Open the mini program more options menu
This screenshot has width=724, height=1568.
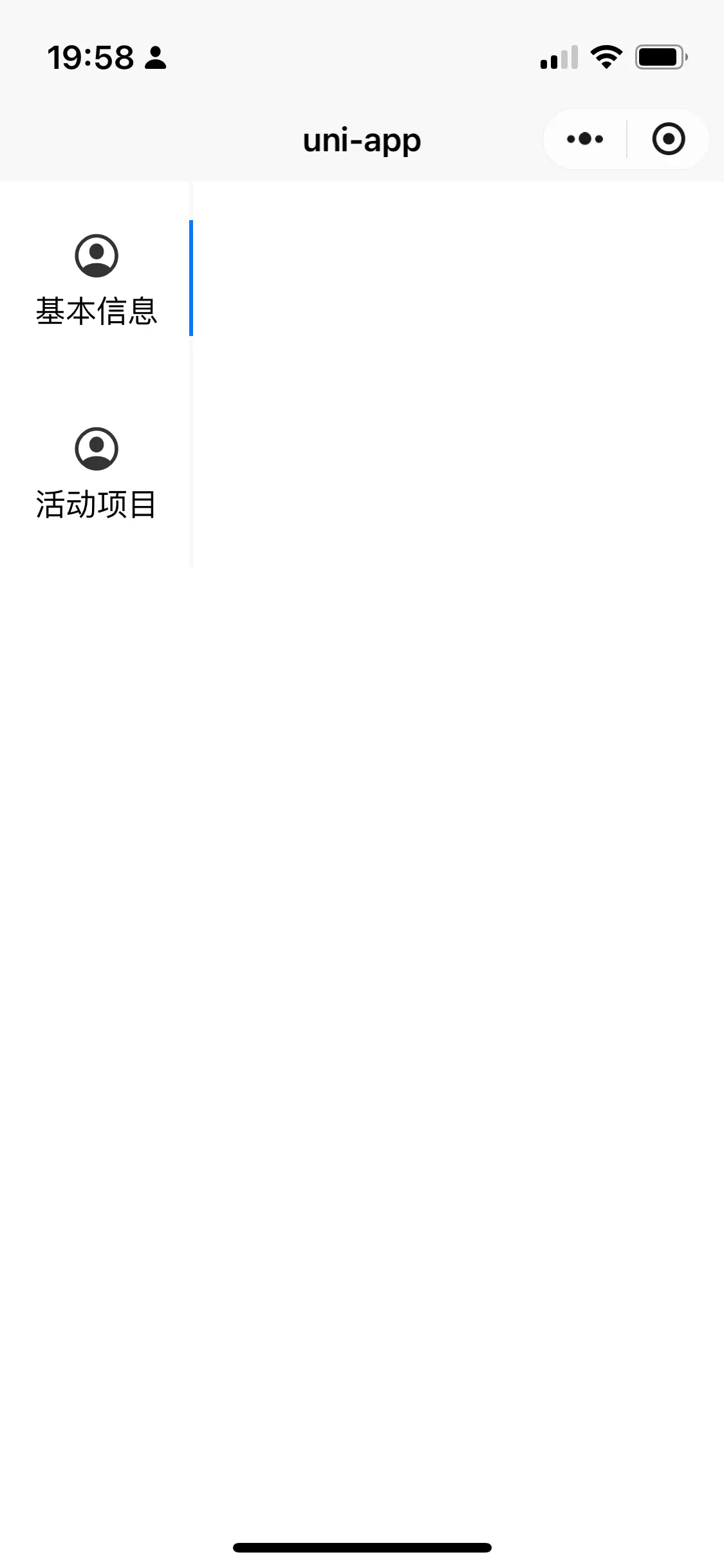[585, 139]
